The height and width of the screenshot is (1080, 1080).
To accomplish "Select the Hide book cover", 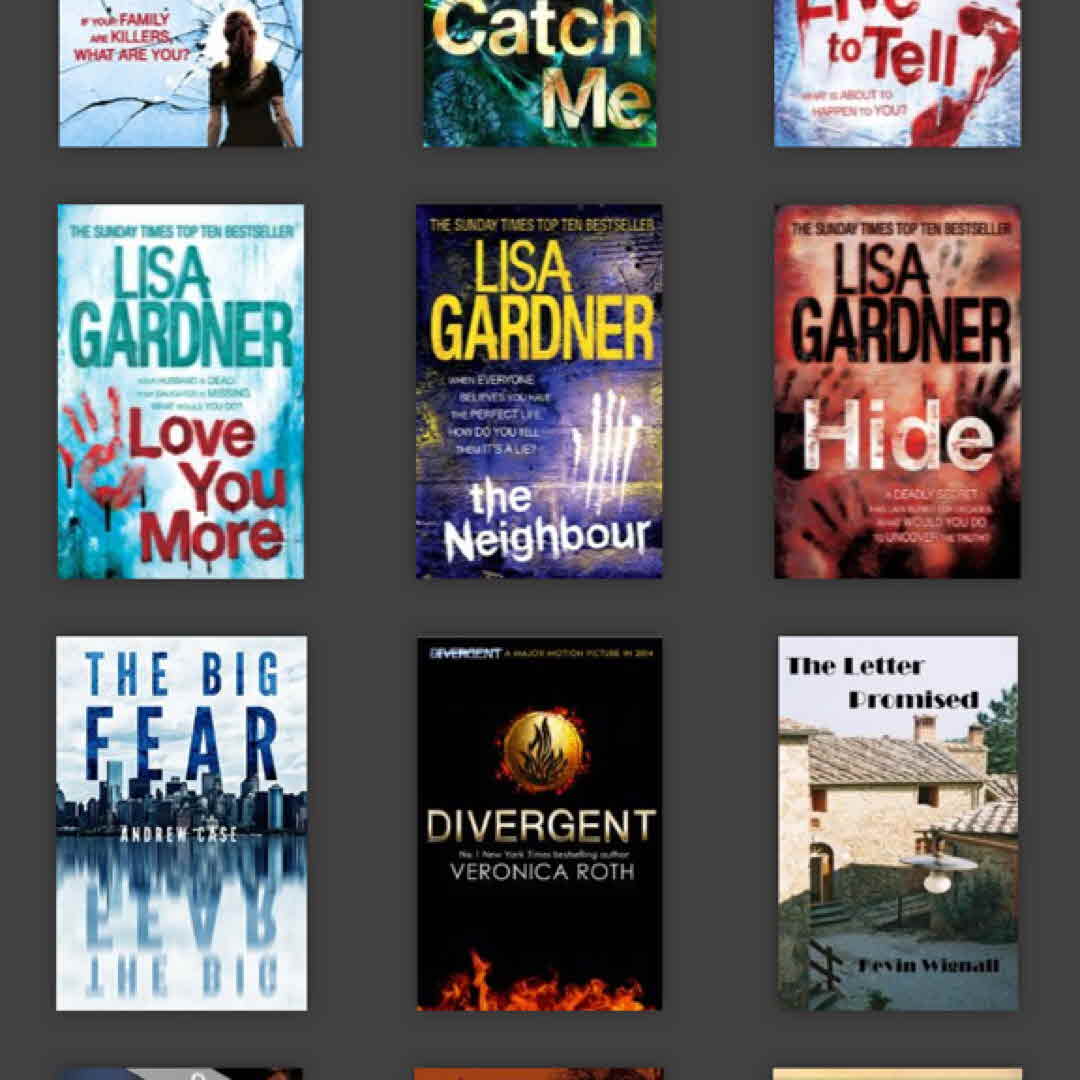I will pyautogui.click(x=897, y=391).
